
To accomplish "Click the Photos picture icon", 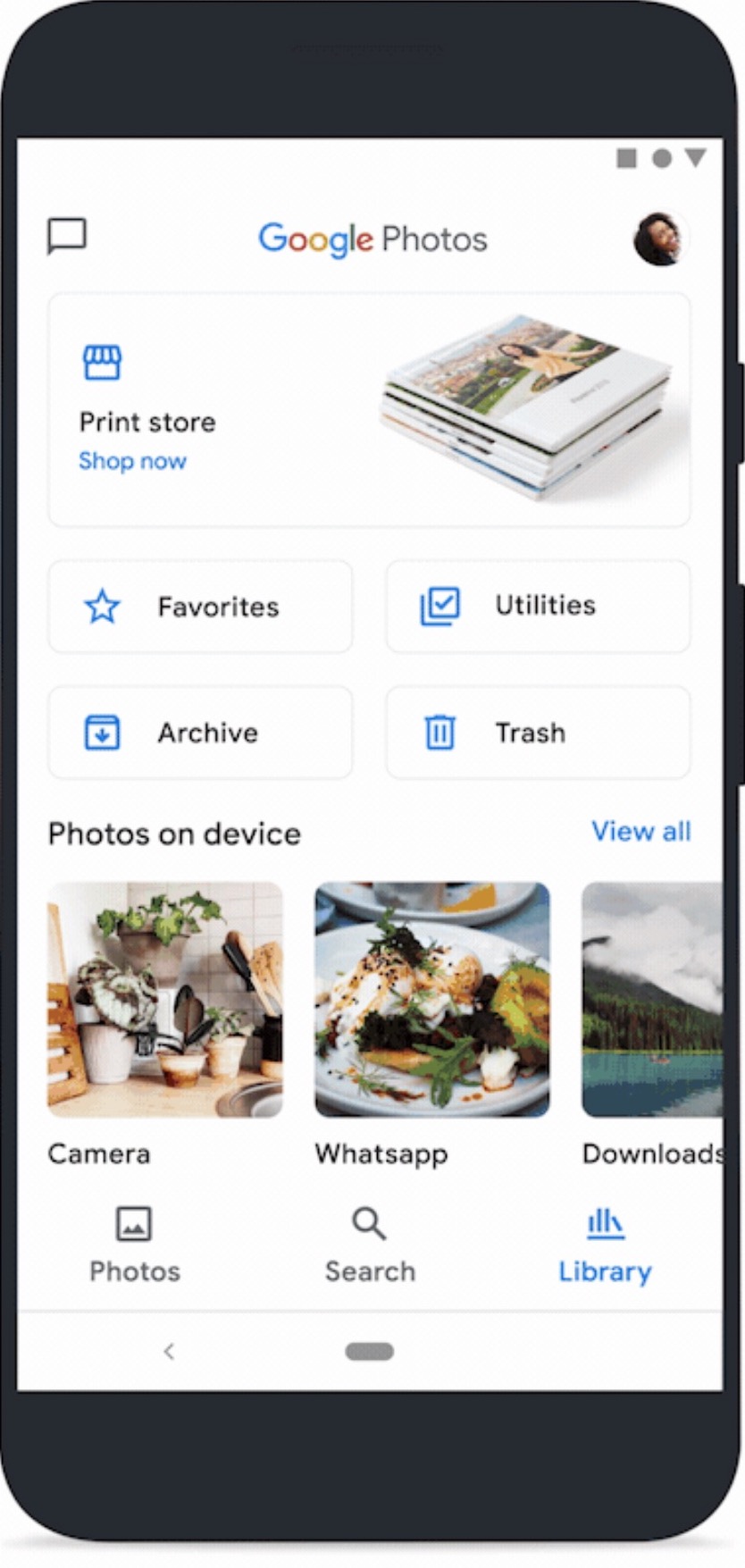I will pos(133,1224).
